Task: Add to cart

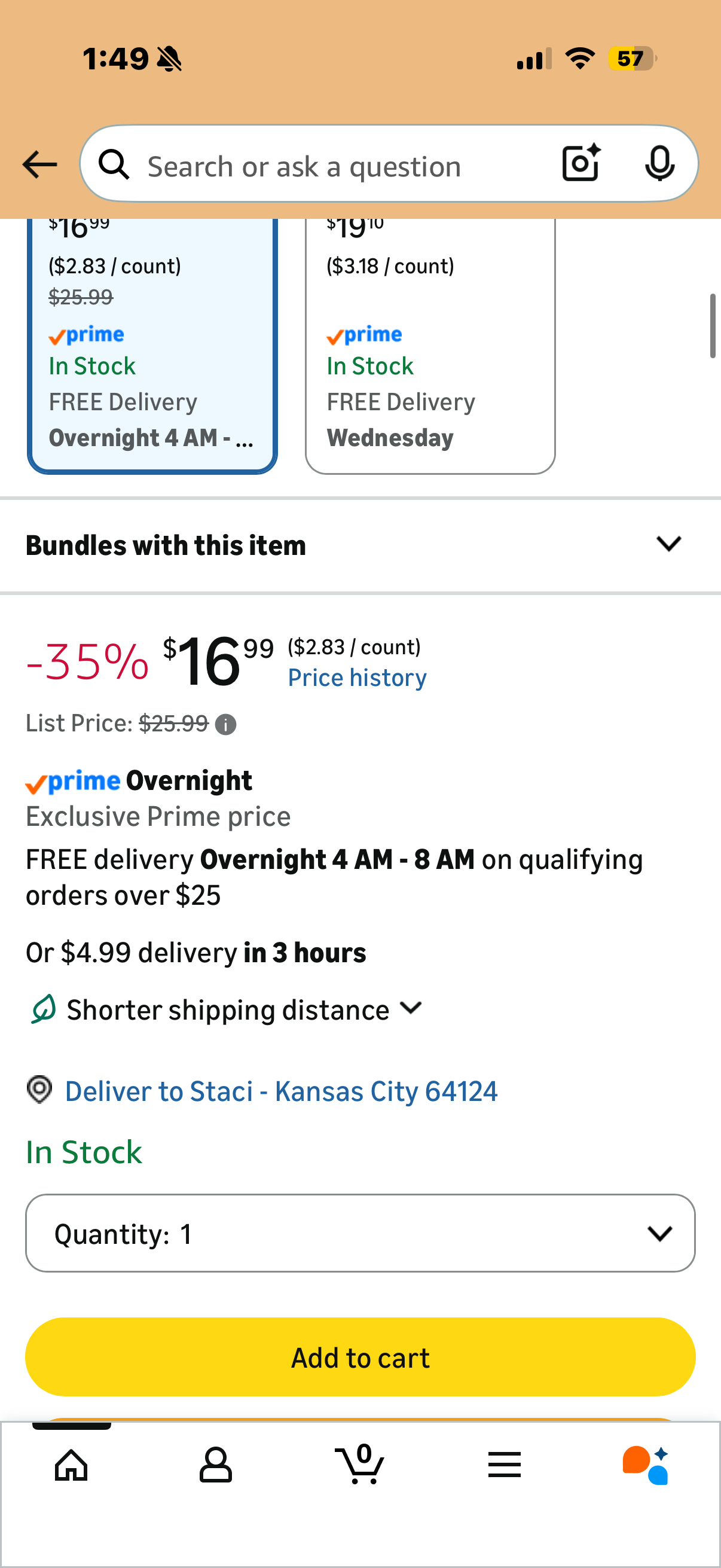Action: coord(360,1357)
